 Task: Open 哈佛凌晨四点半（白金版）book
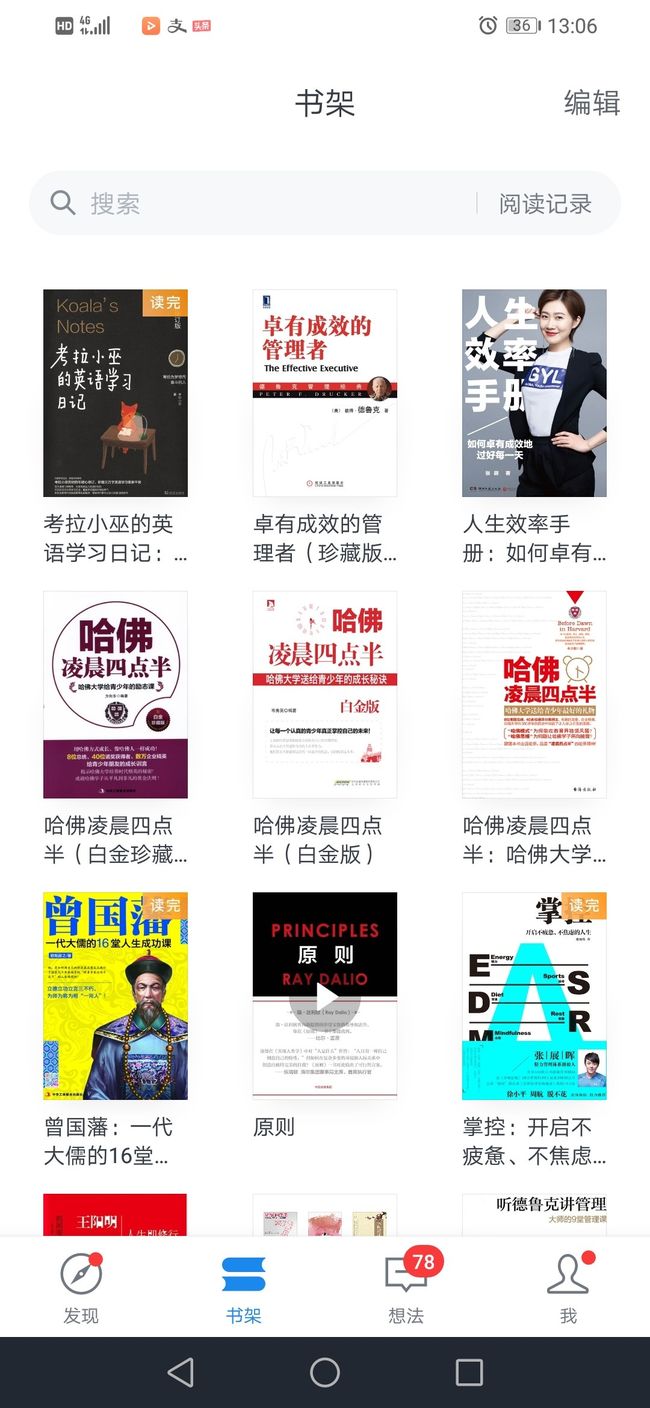click(325, 695)
